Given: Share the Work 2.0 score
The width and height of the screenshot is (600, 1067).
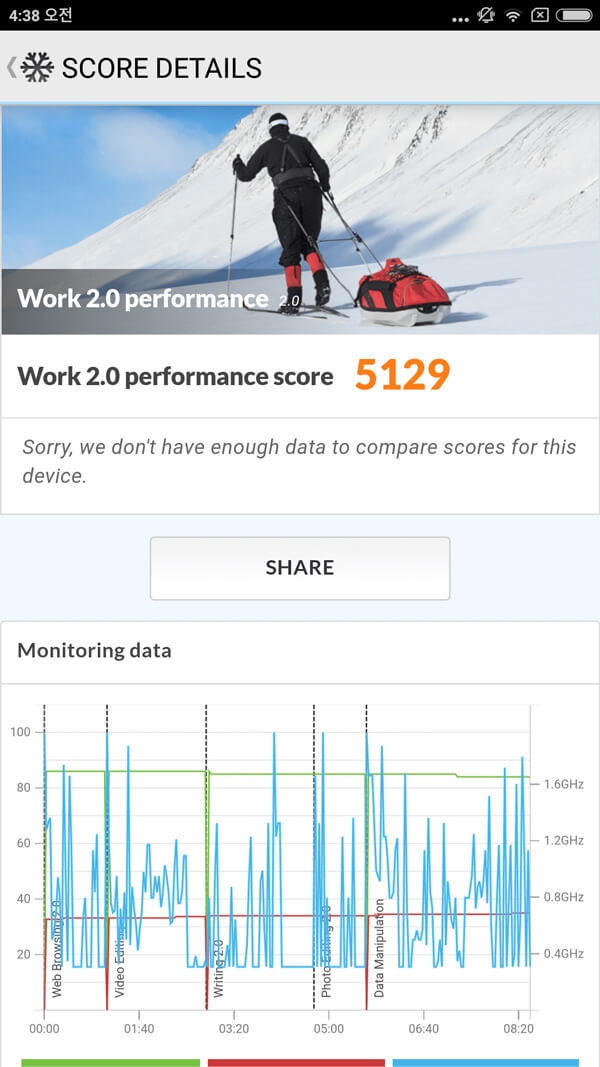Looking at the screenshot, I should coord(300,568).
